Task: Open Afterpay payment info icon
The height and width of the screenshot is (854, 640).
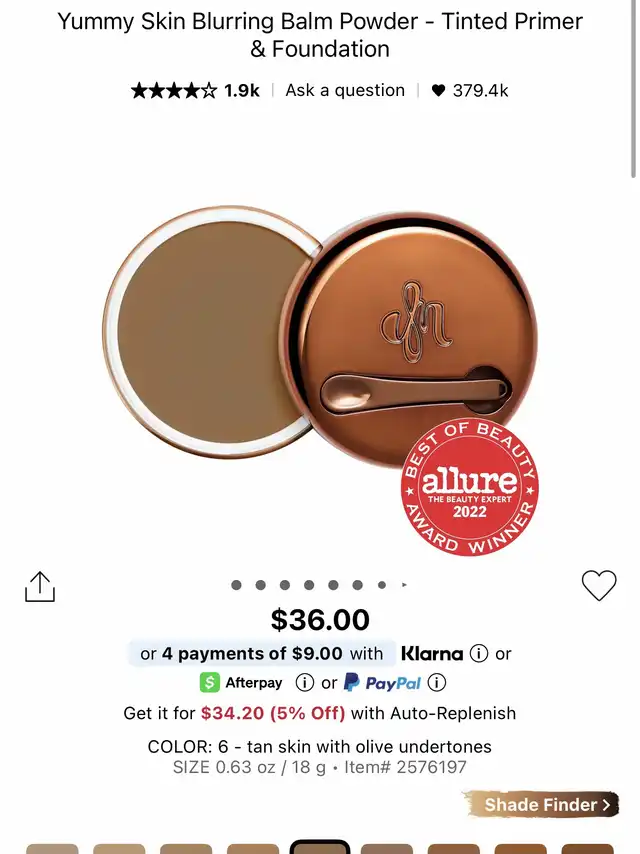Action: (x=304, y=683)
